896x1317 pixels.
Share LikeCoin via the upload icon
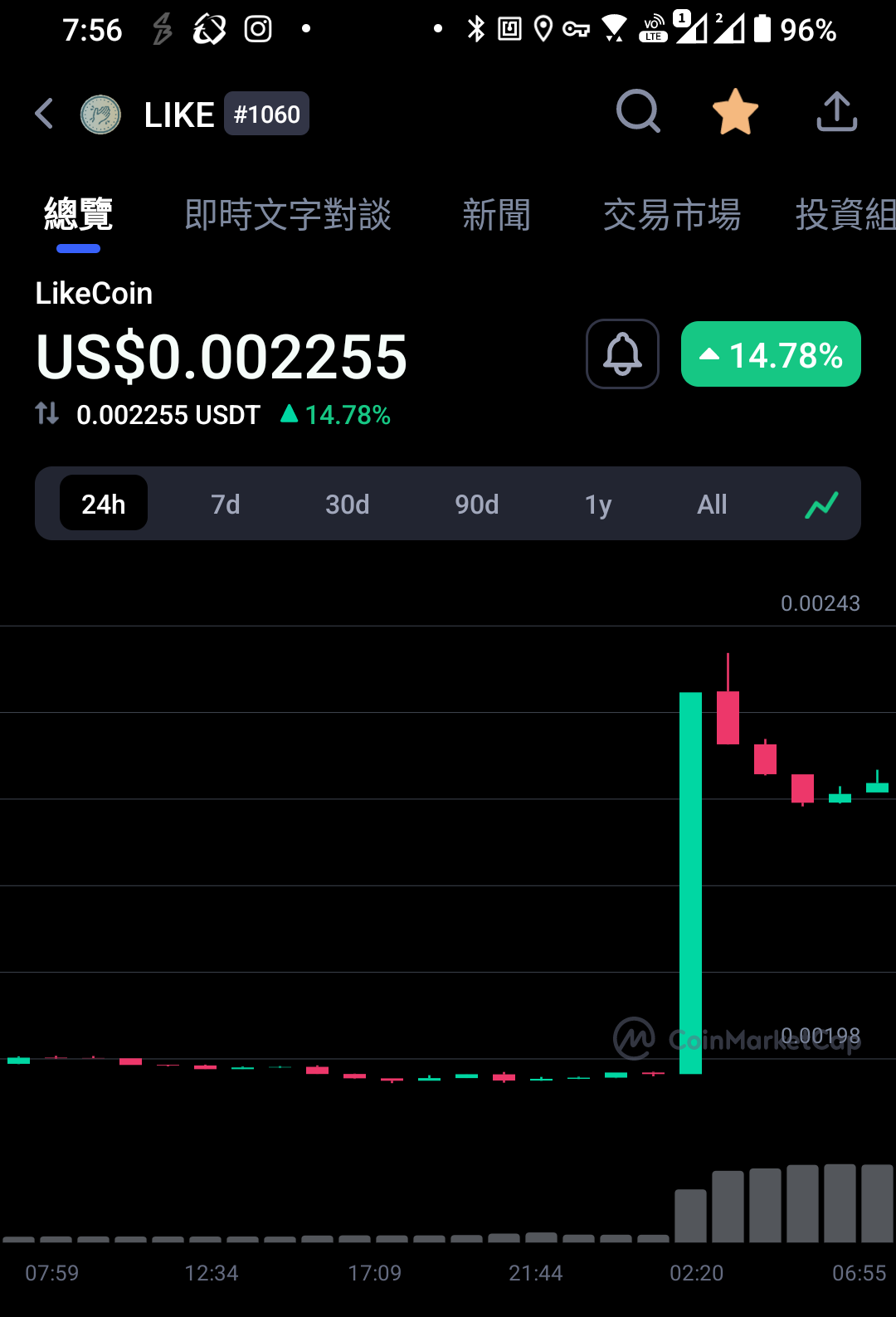click(x=836, y=111)
